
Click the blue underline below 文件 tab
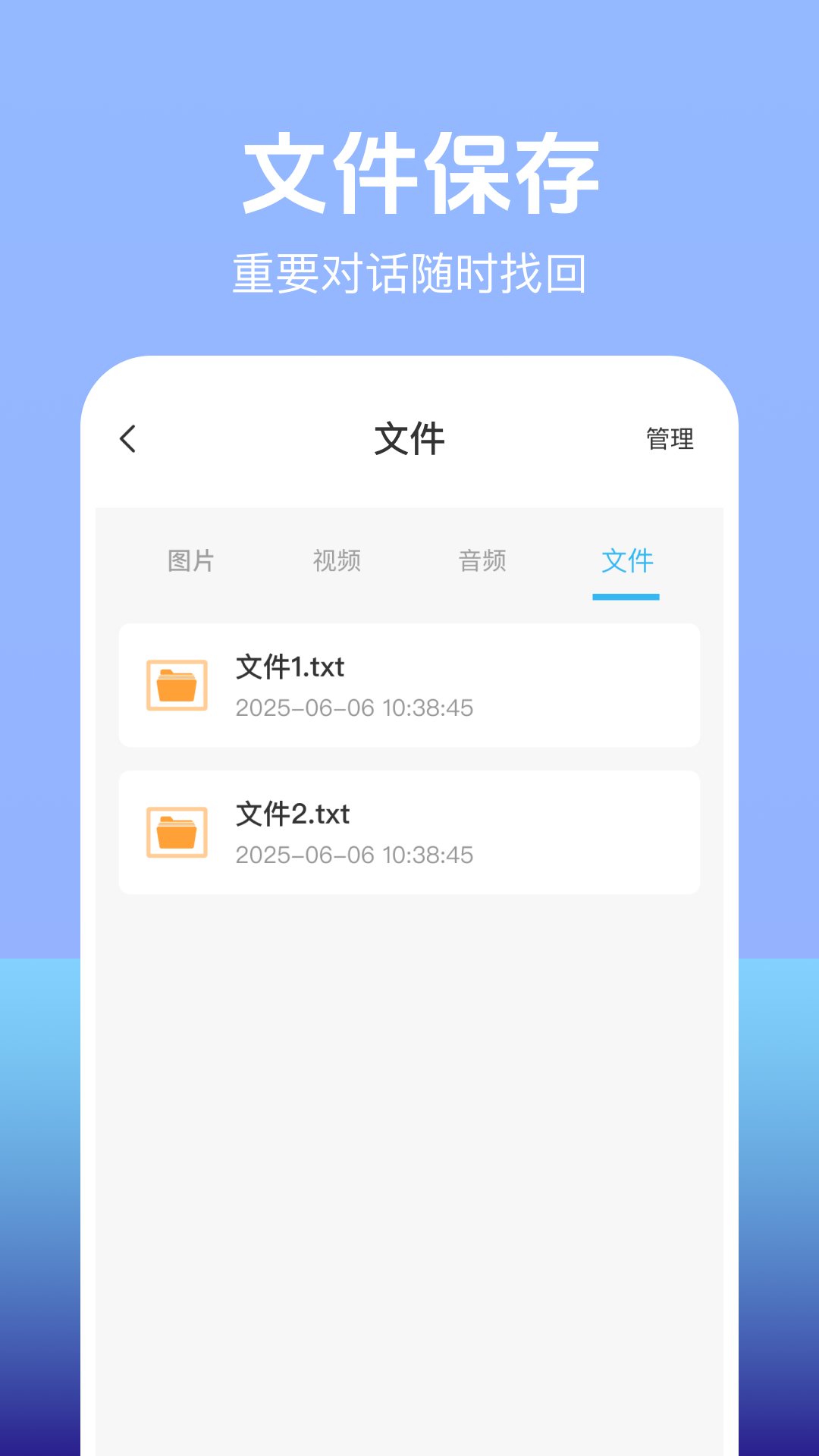pyautogui.click(x=626, y=598)
